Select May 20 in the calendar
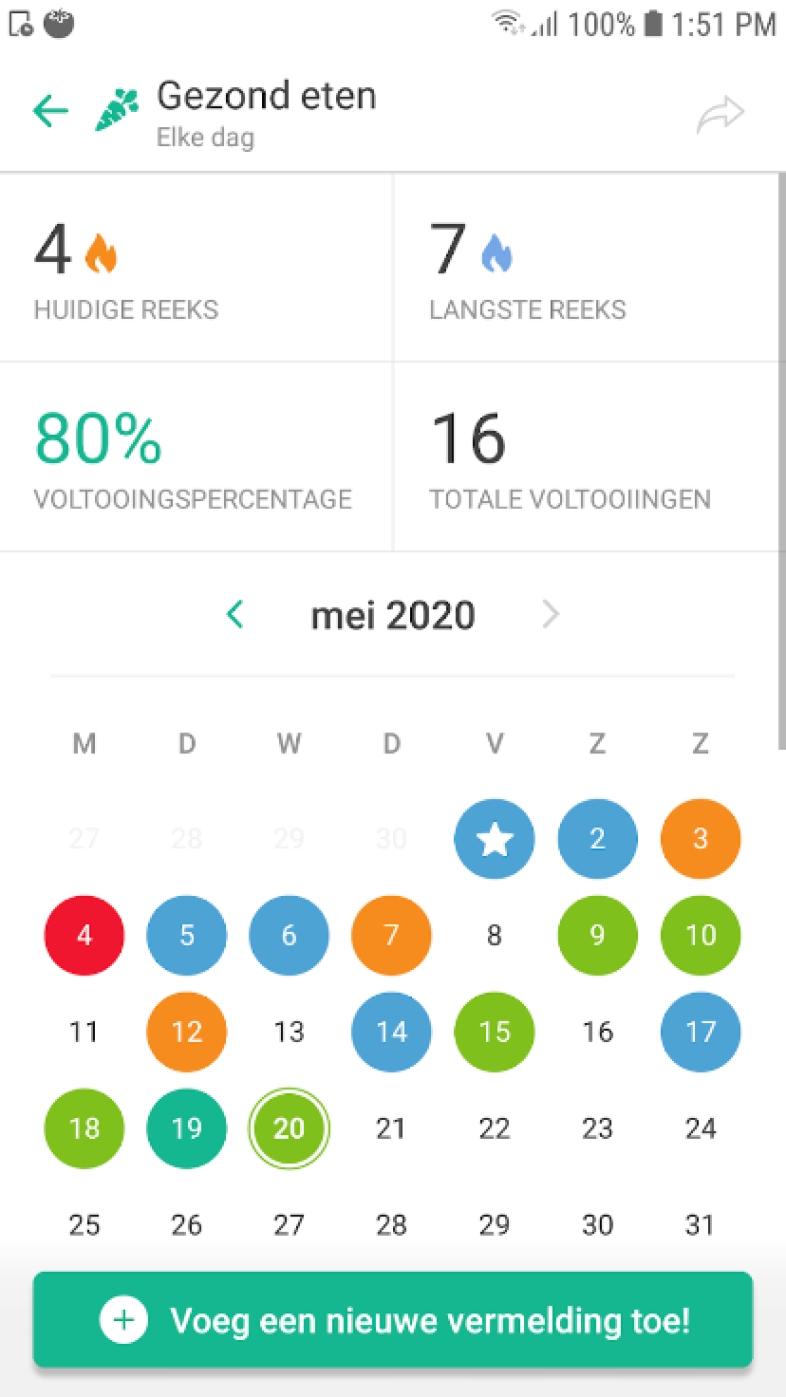This screenshot has width=786, height=1397. (x=289, y=1129)
